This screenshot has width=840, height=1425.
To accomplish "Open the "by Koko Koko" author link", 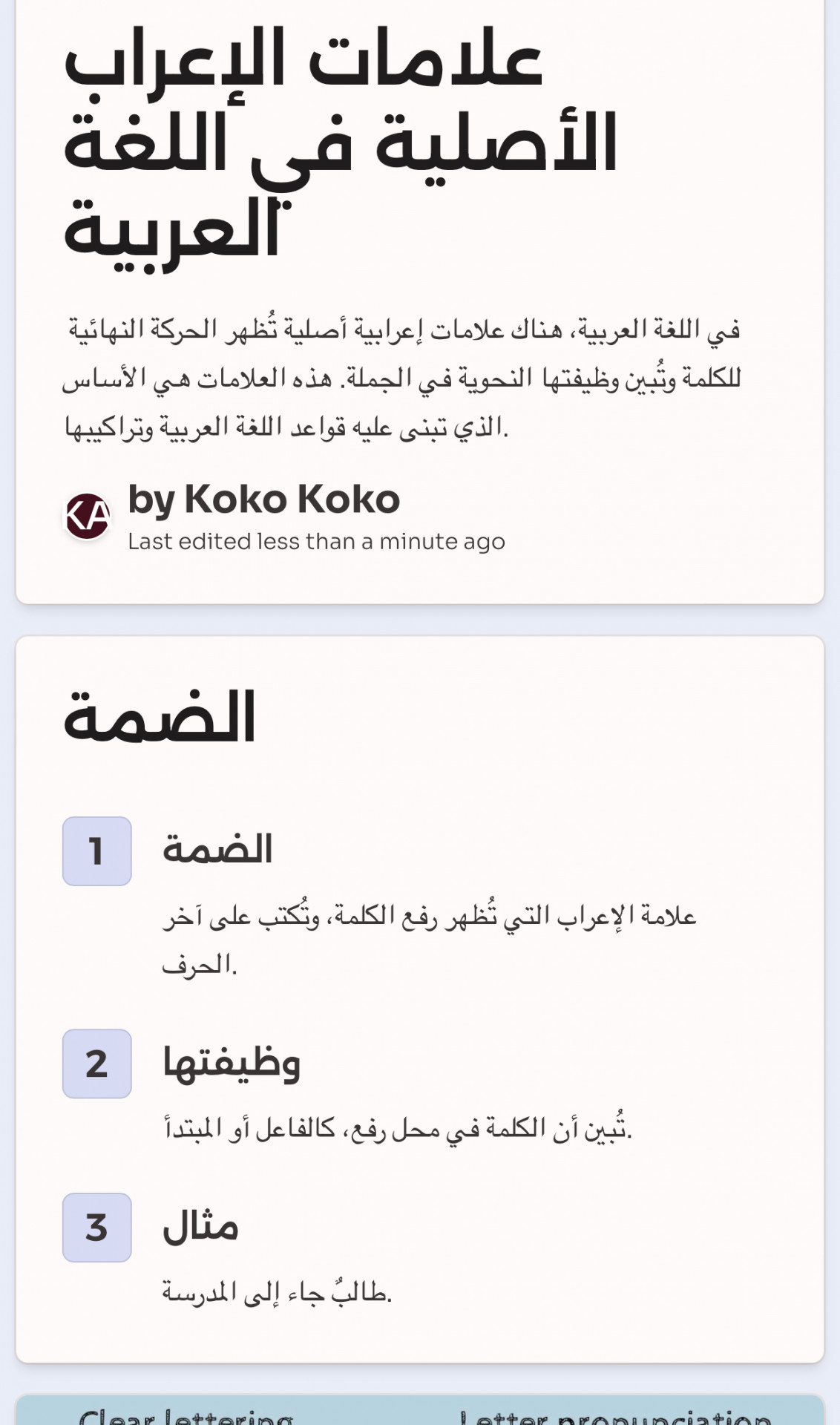I will 263,499.
